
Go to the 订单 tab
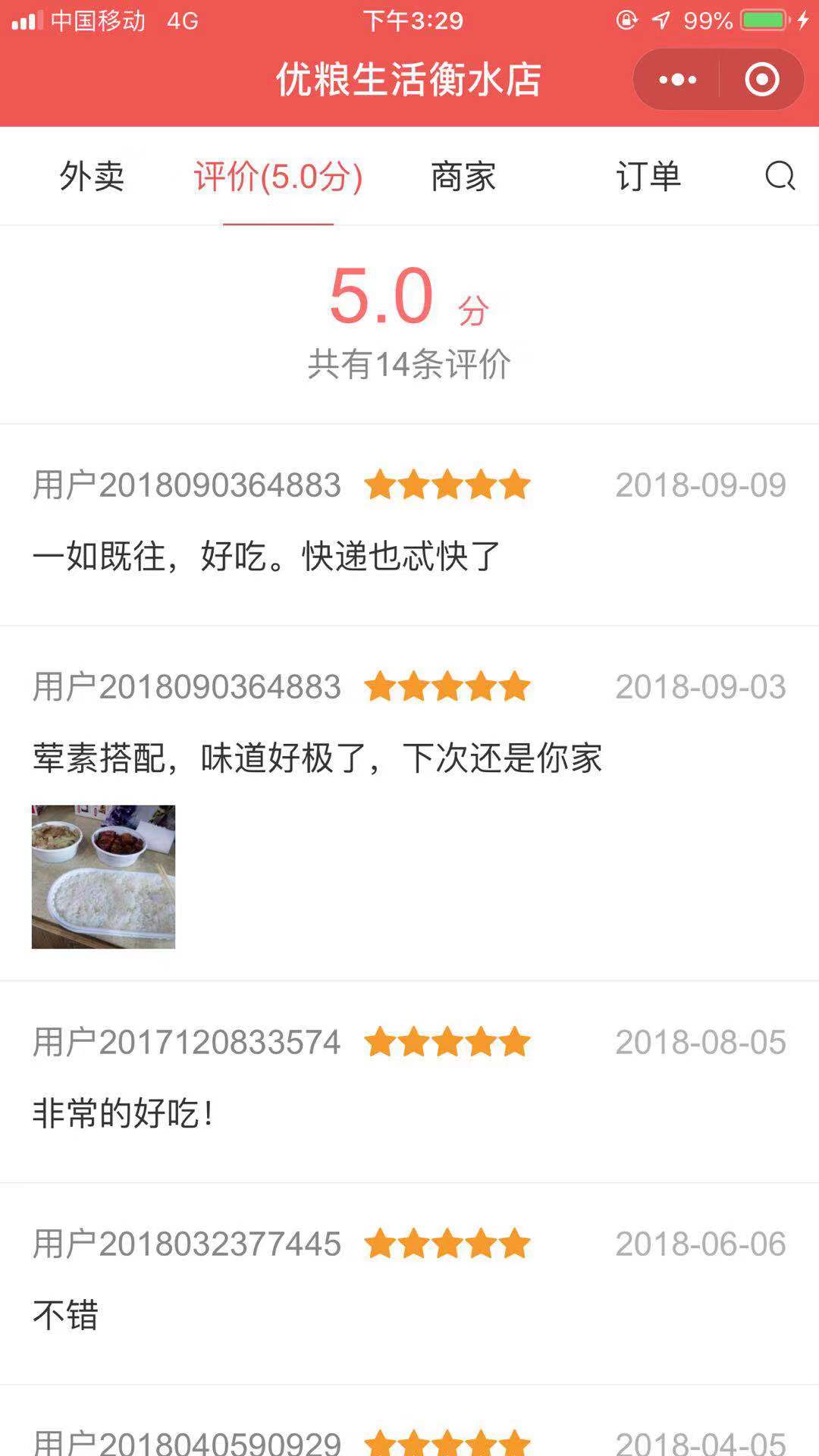648,177
